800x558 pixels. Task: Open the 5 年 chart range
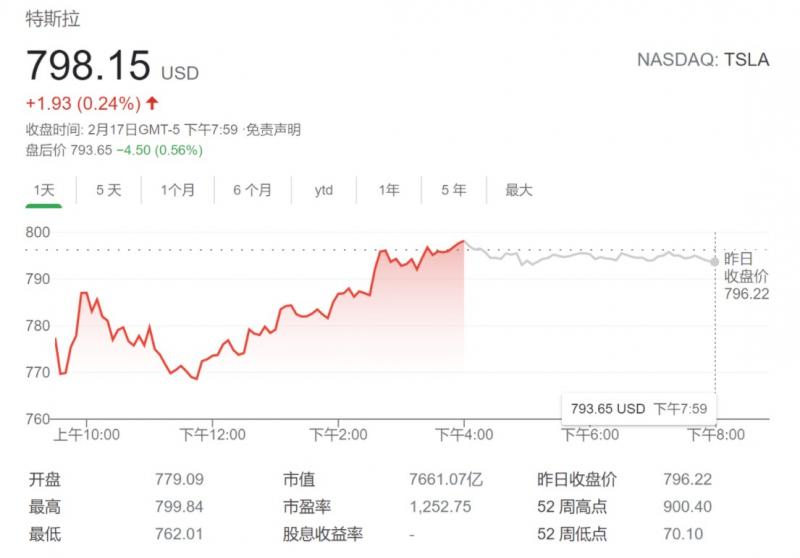(x=452, y=190)
